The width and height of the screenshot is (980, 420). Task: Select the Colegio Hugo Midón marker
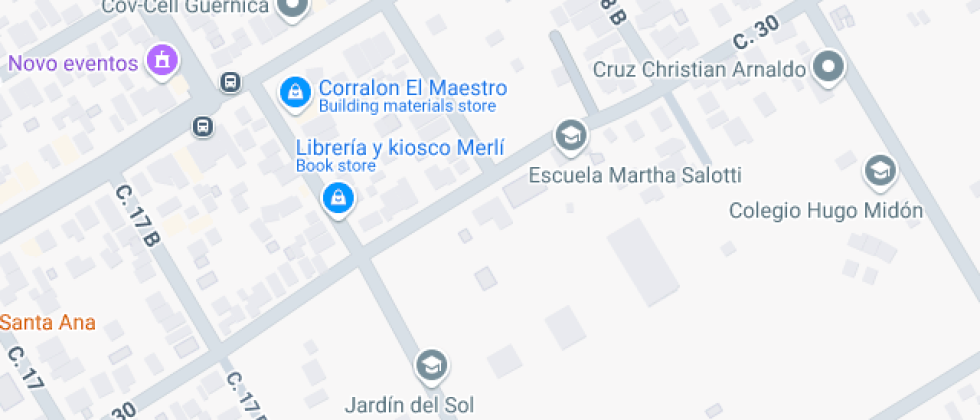[x=881, y=171]
